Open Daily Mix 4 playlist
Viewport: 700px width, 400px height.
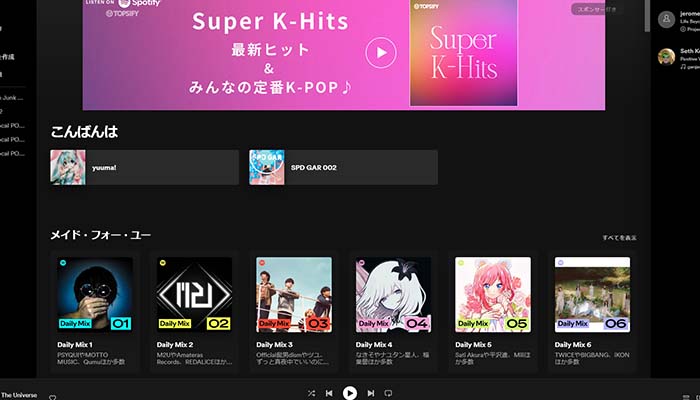393,295
